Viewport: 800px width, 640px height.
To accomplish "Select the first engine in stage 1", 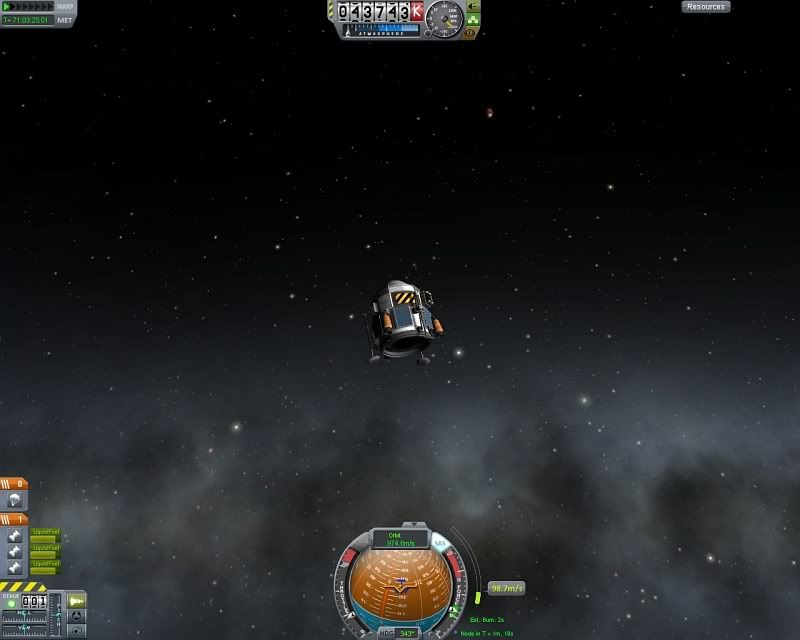I will click(15, 536).
